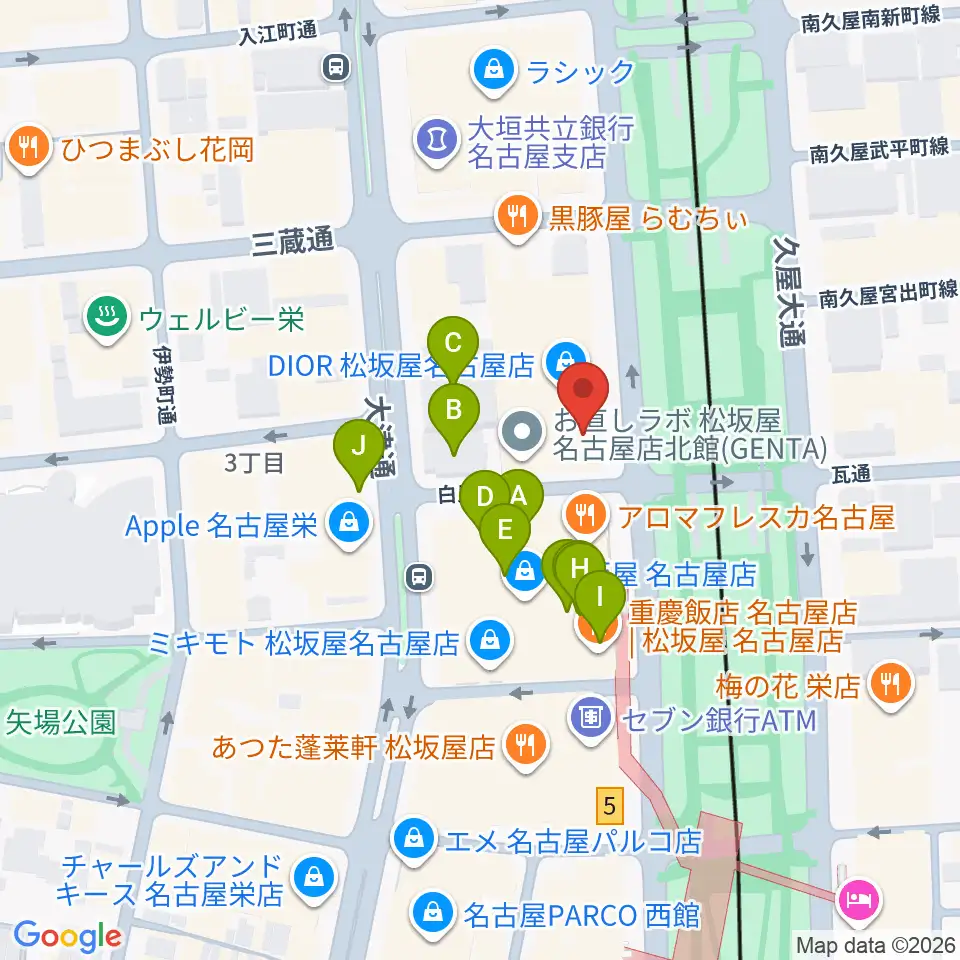Screen dimensions: 960x960
Task: Open ひつまぶし花岡 restaurant
Action: (x=130, y=149)
